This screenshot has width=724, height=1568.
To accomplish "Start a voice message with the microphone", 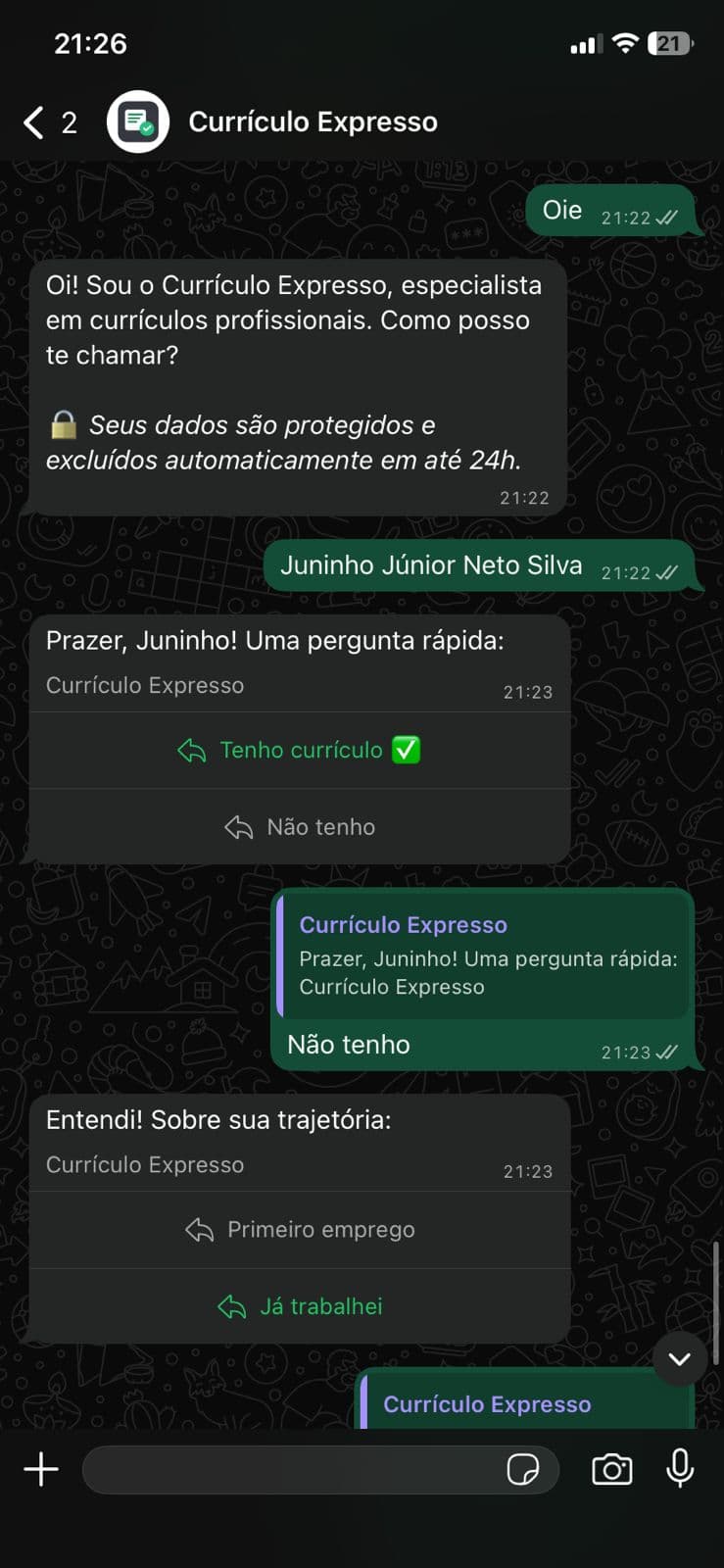I will 681,1469.
